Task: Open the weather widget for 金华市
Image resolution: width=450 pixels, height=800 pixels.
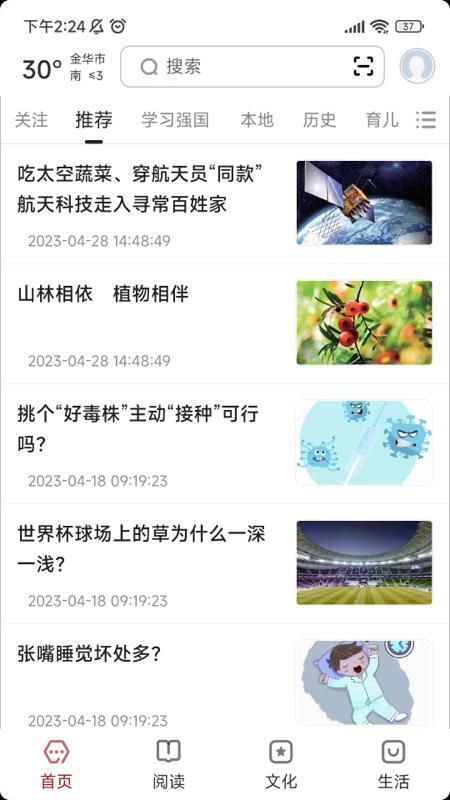Action: [63, 67]
